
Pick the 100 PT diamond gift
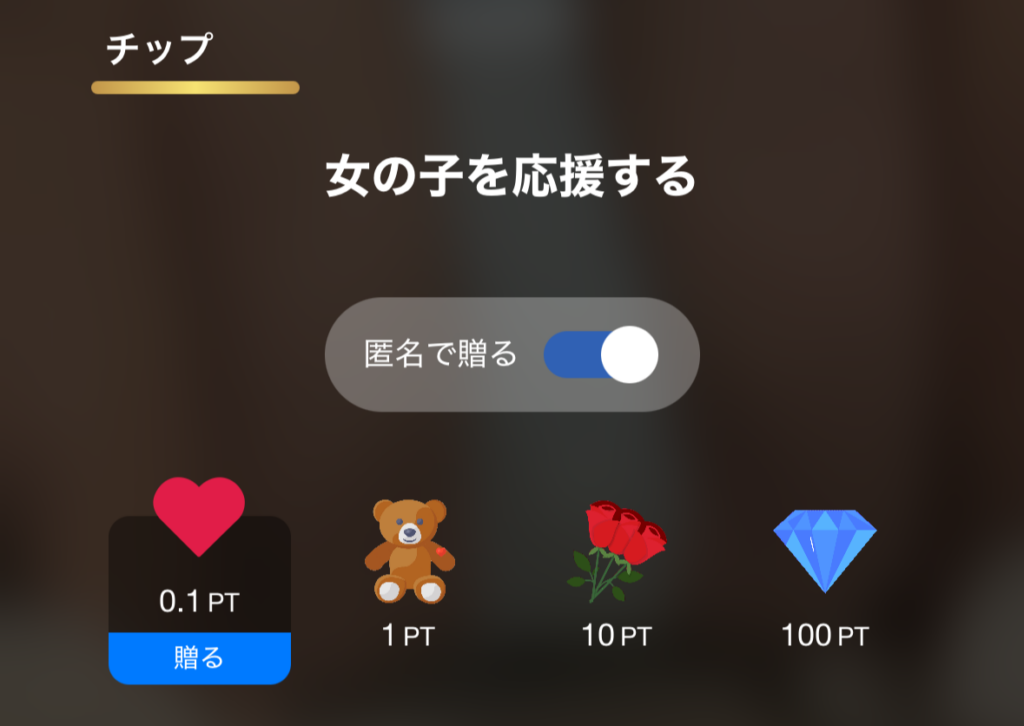(825, 570)
